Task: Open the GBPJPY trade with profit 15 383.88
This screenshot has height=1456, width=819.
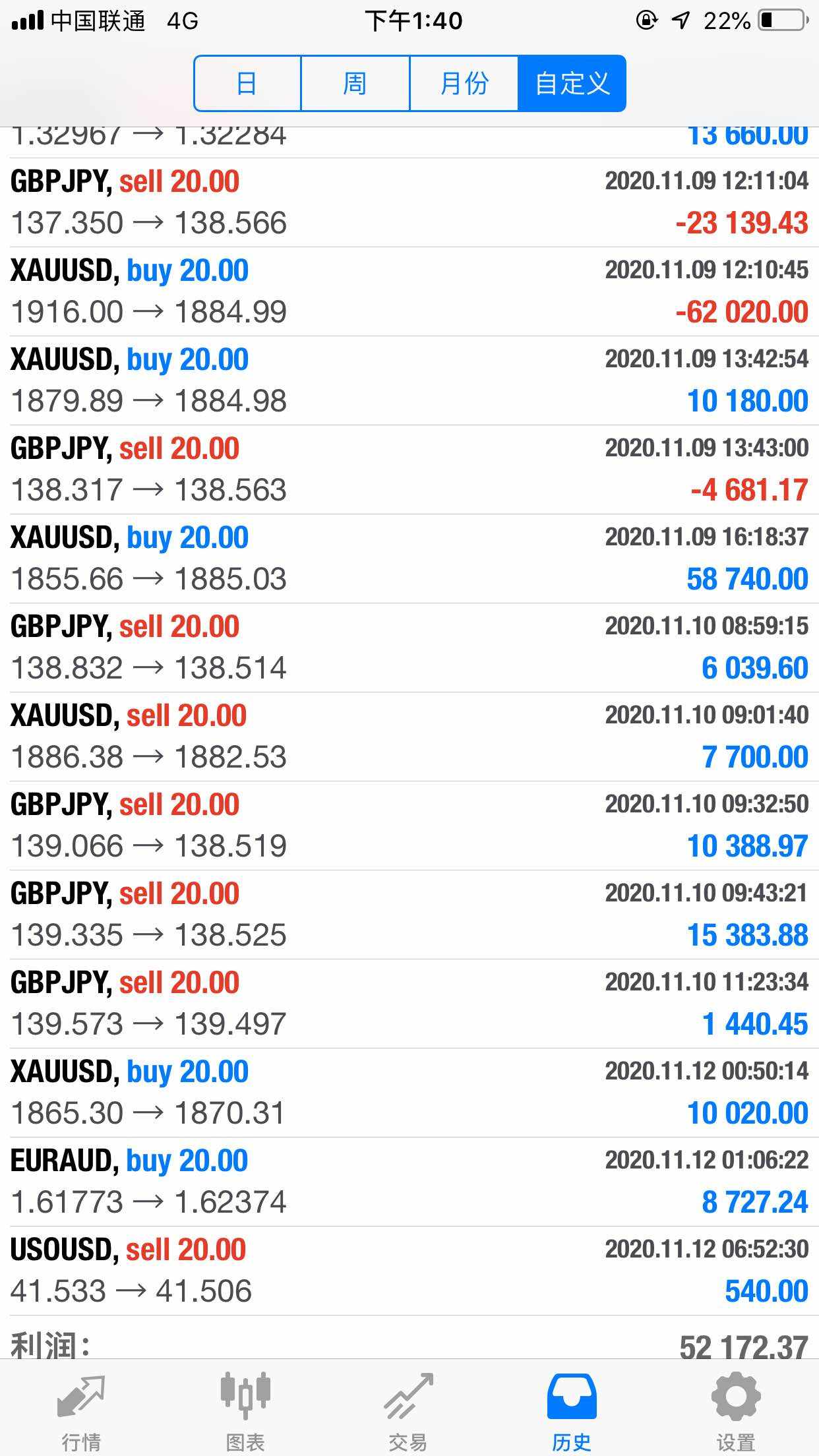Action: point(409,915)
